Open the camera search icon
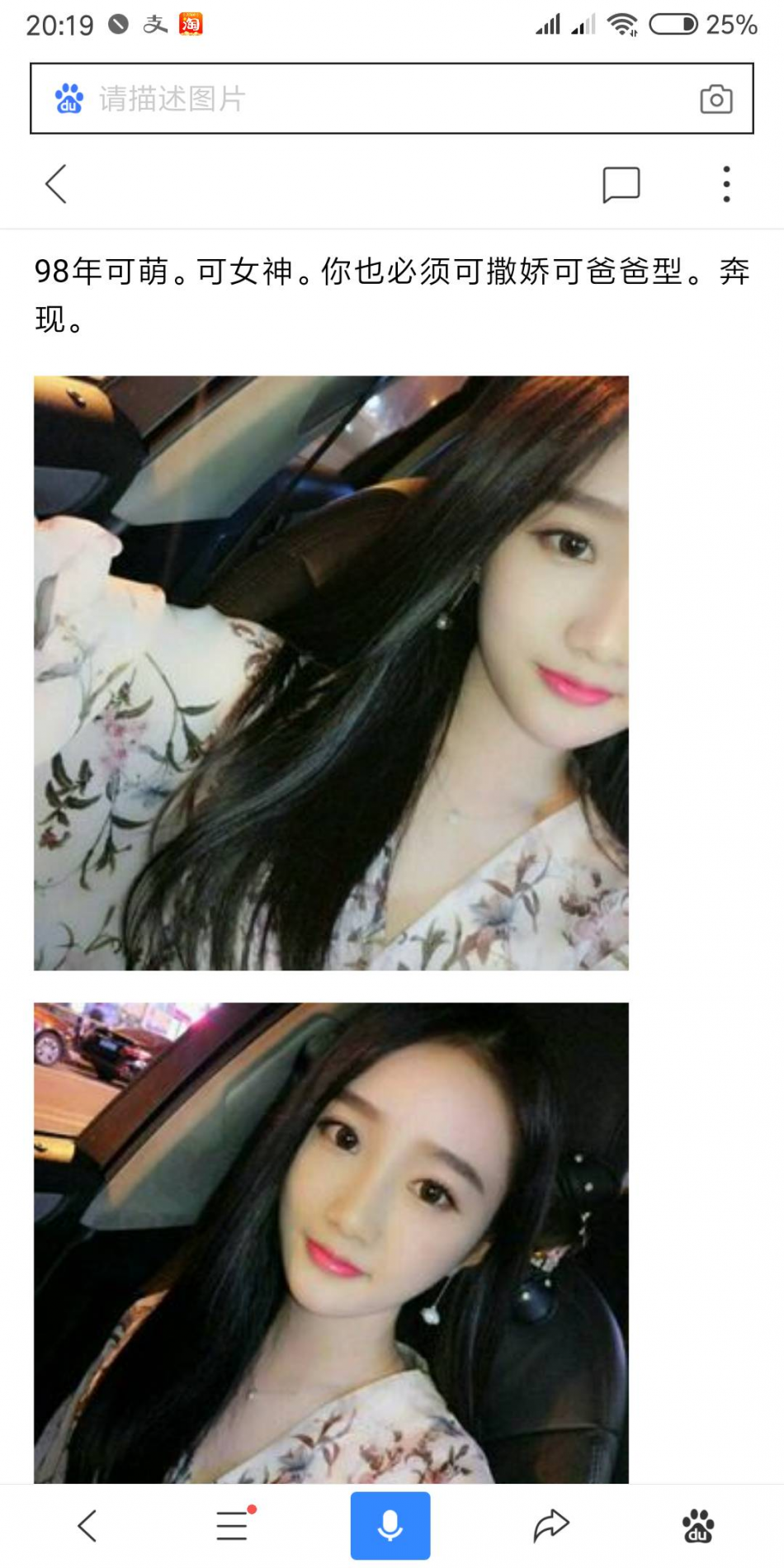Screen dimensions: 784x1568 [716, 100]
